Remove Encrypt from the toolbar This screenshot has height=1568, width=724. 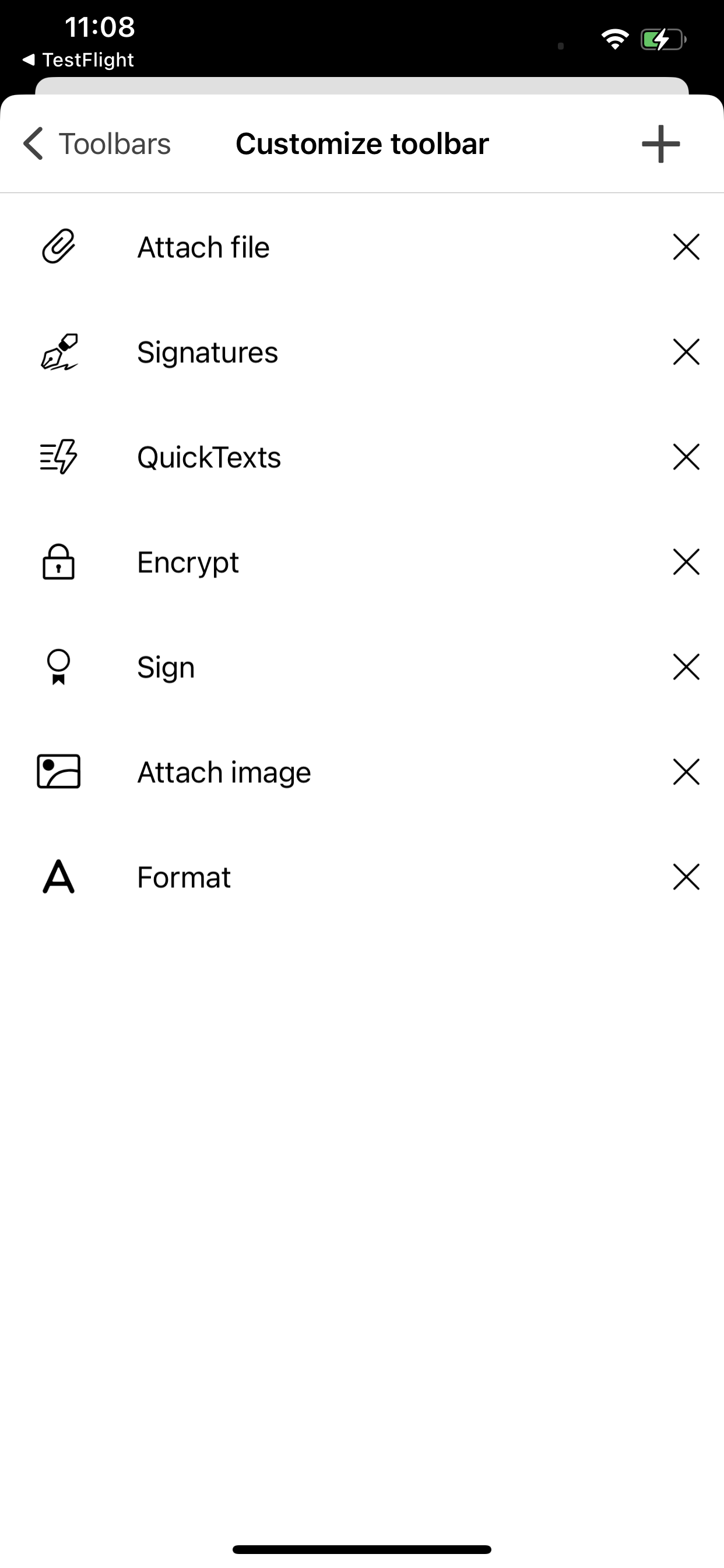pos(686,562)
